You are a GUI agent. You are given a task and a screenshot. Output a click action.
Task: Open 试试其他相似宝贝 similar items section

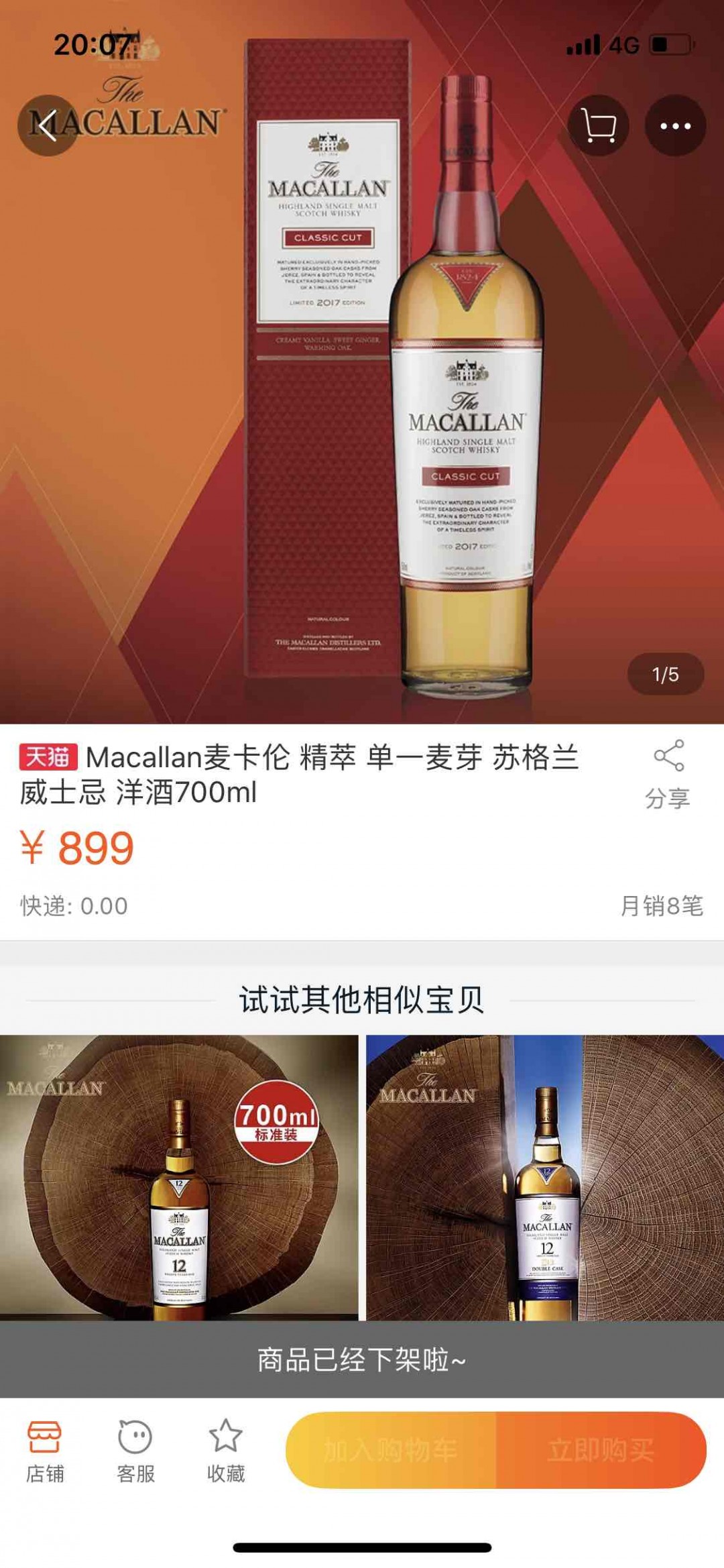point(362,998)
